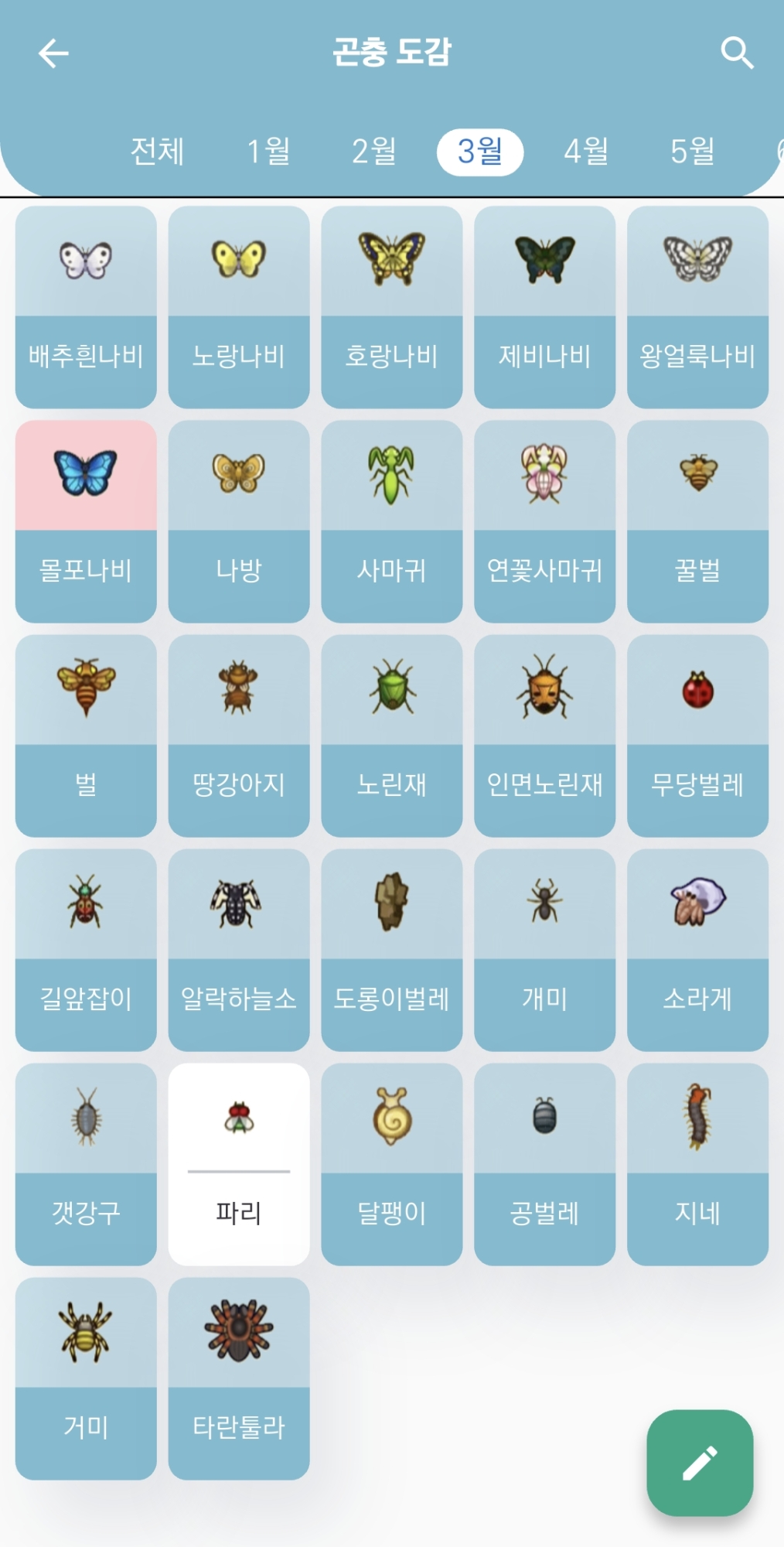The height and width of the screenshot is (1547, 784).
Task: Switch to the 2월 tab
Action: click(x=374, y=151)
